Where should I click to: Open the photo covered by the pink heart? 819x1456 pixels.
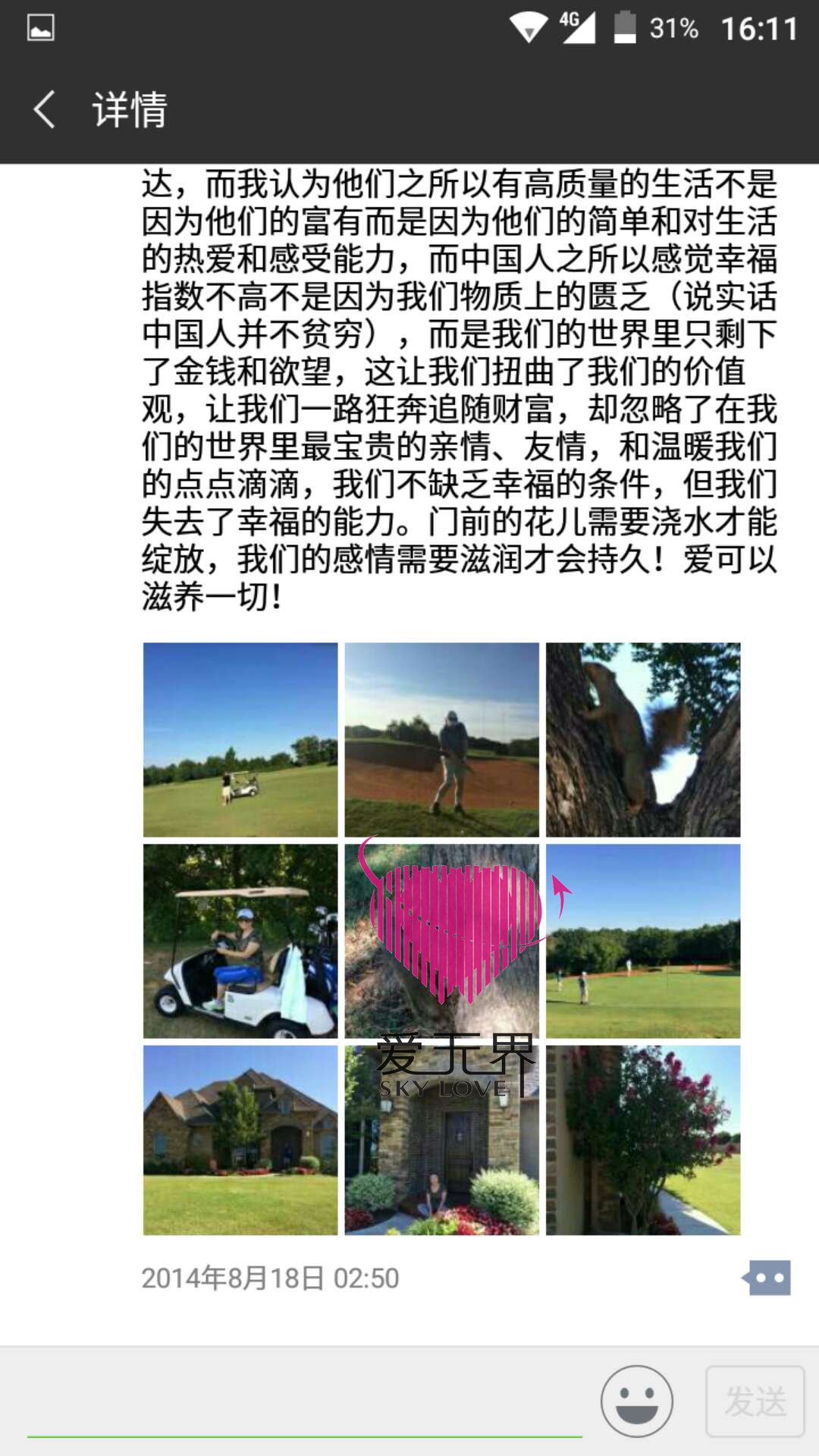click(x=441, y=940)
